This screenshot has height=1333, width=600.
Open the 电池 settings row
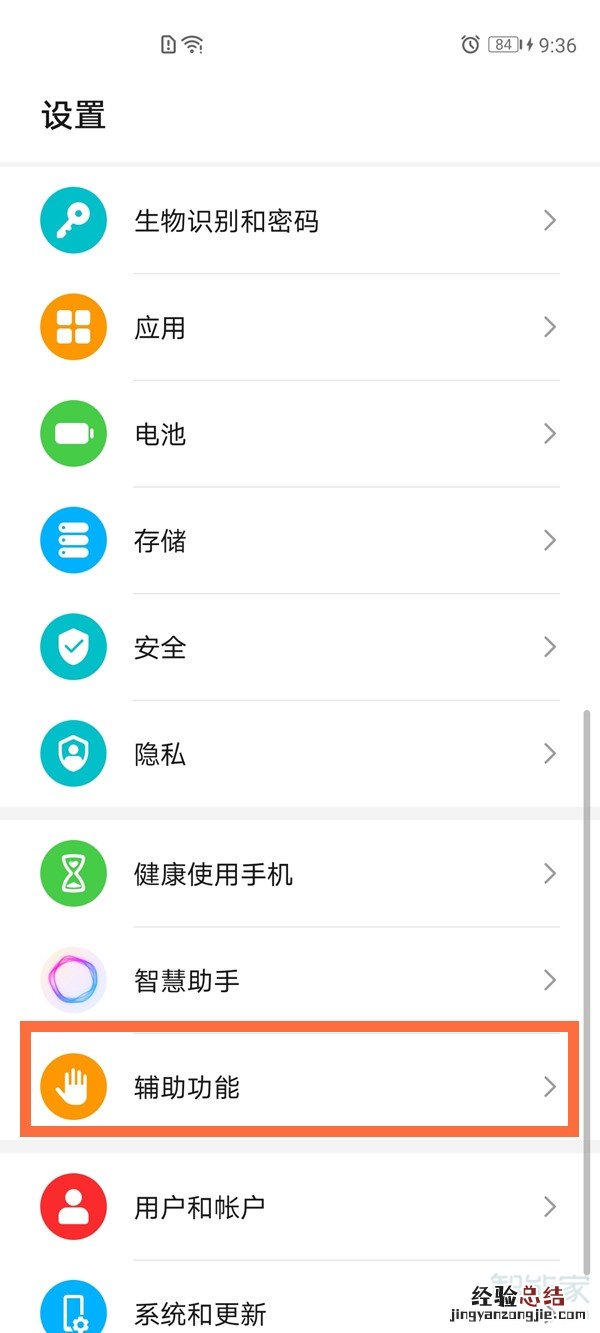[300, 434]
